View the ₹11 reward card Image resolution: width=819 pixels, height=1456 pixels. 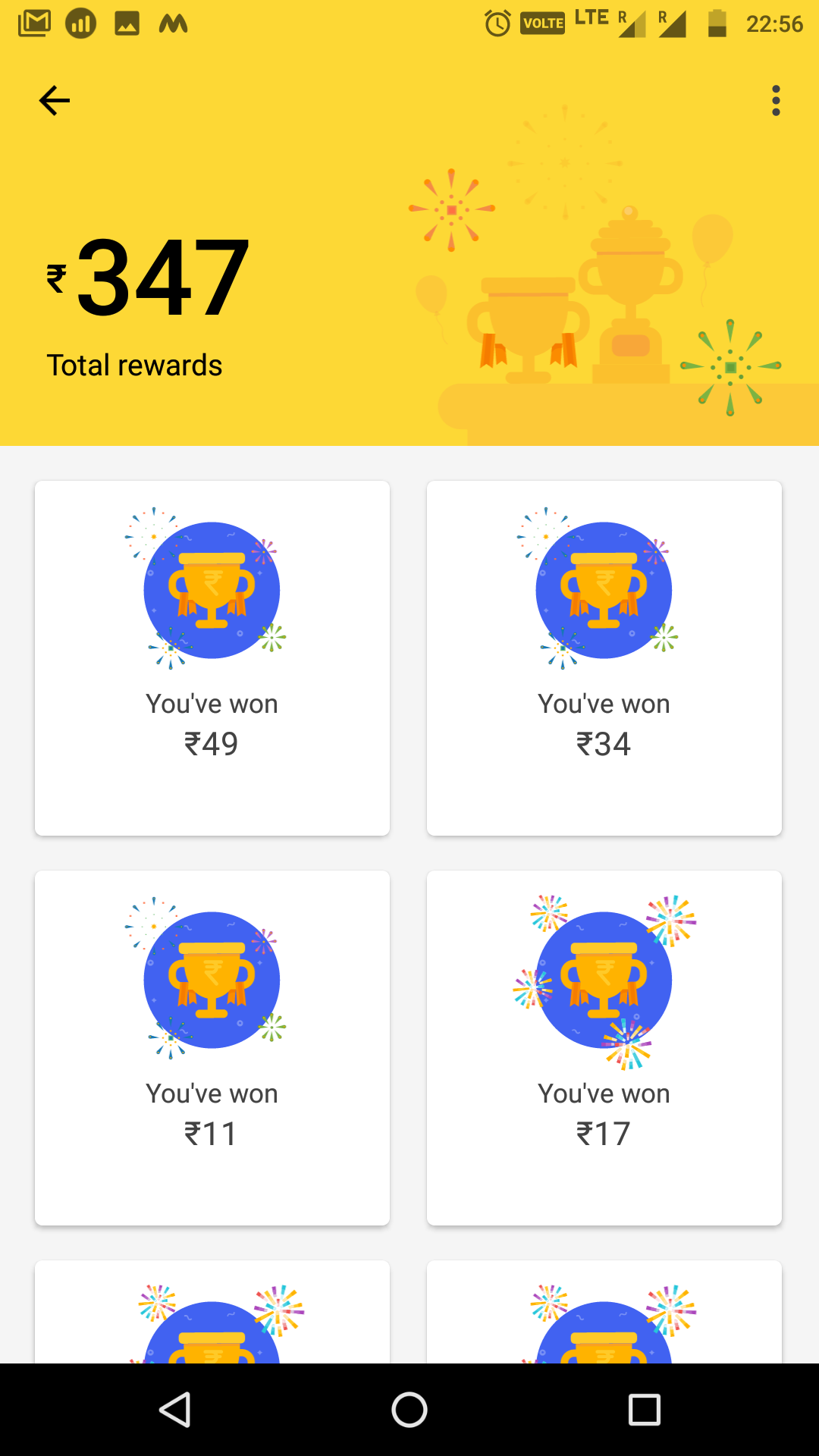(212, 1048)
